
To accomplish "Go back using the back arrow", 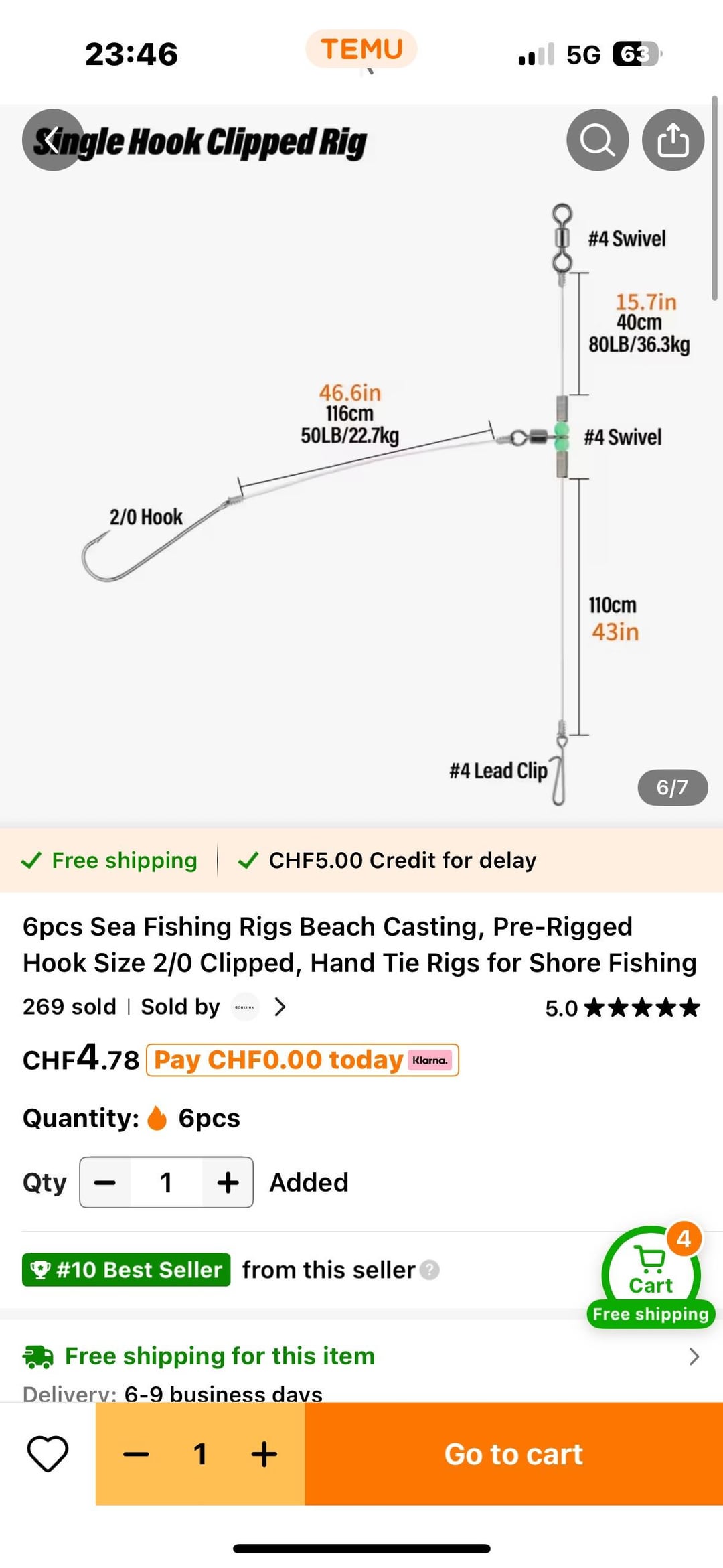I will point(52,140).
